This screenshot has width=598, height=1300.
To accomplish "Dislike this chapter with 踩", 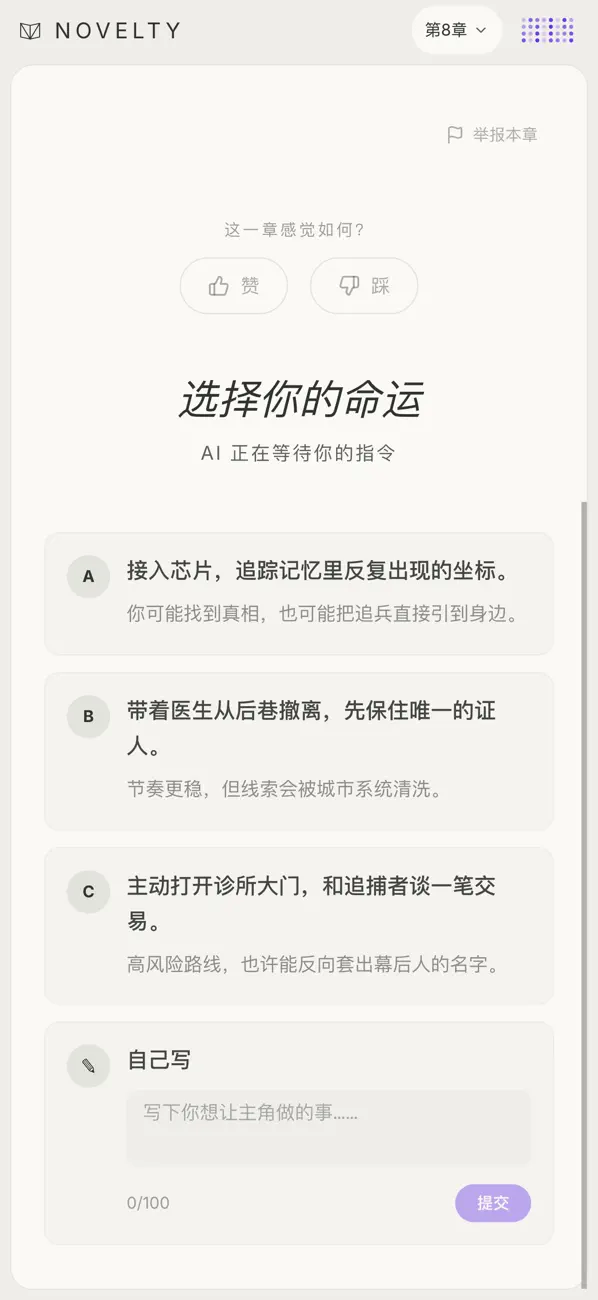I will point(364,286).
